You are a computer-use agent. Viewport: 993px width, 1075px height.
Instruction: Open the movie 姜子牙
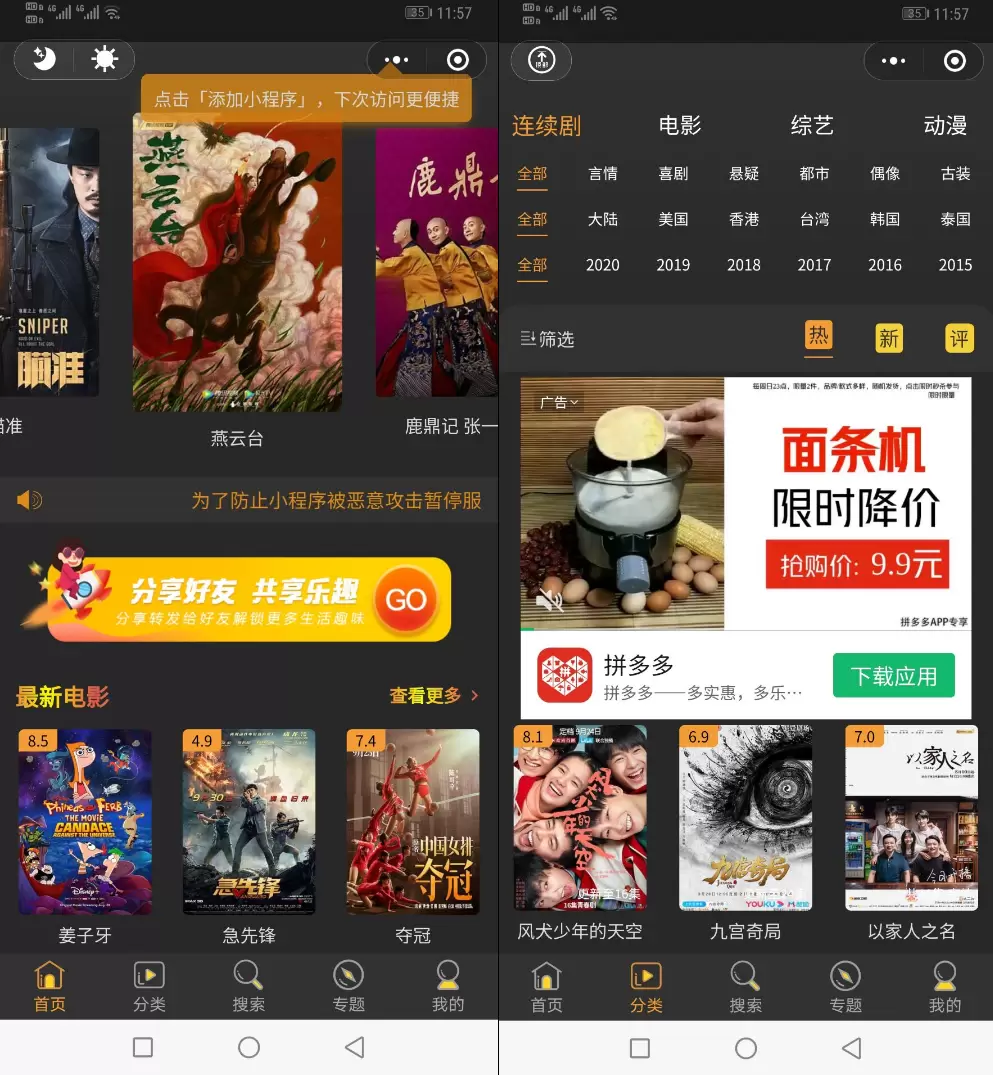[85, 821]
